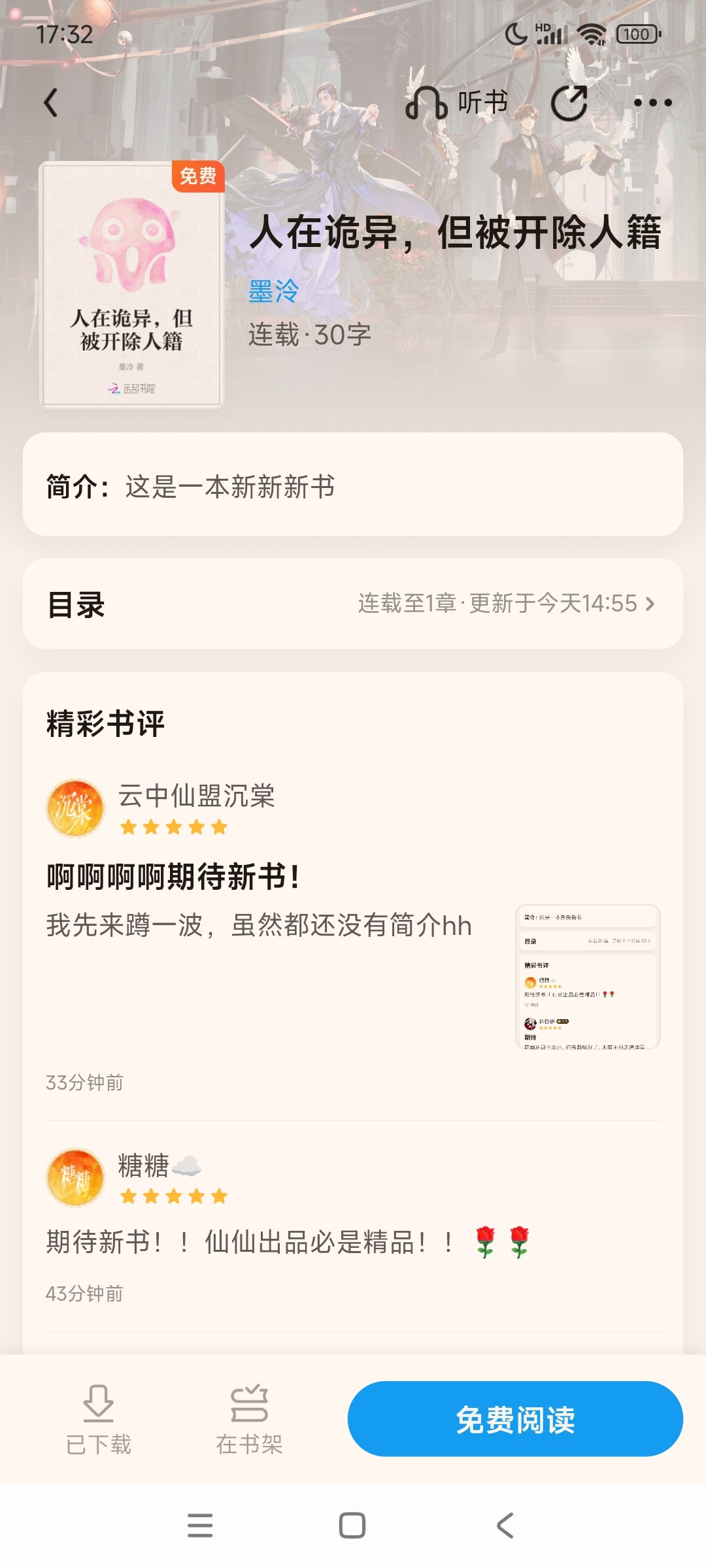This screenshot has height=1568, width=706.
Task: Open the review titled 啊啊啊啊期待新书!
Action: [173, 877]
